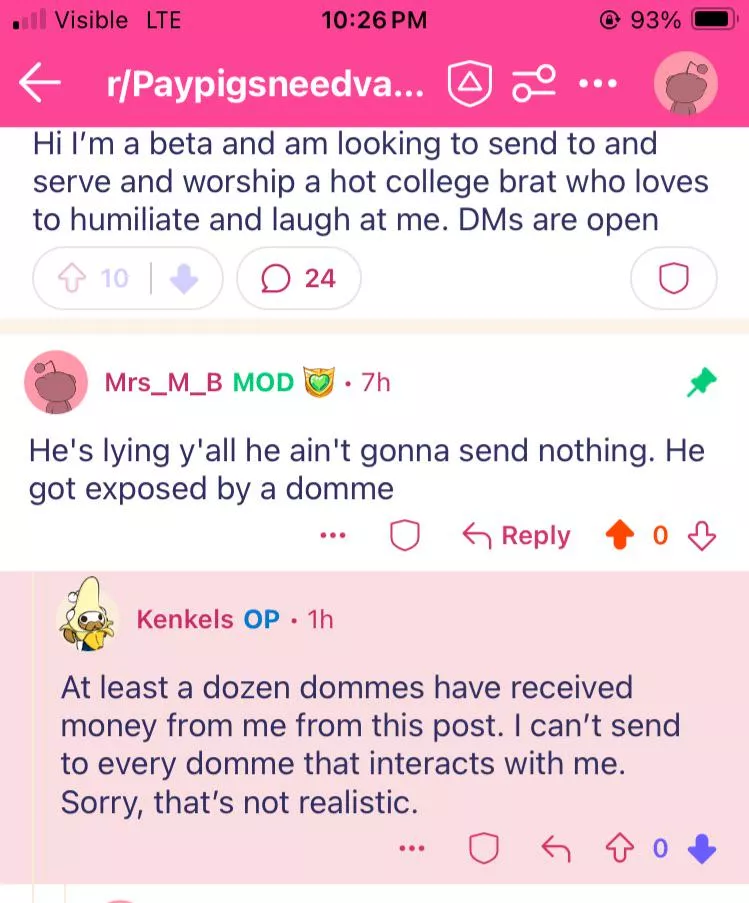Image resolution: width=749 pixels, height=903 pixels.
Task: Downvote the beta post
Action: [184, 278]
